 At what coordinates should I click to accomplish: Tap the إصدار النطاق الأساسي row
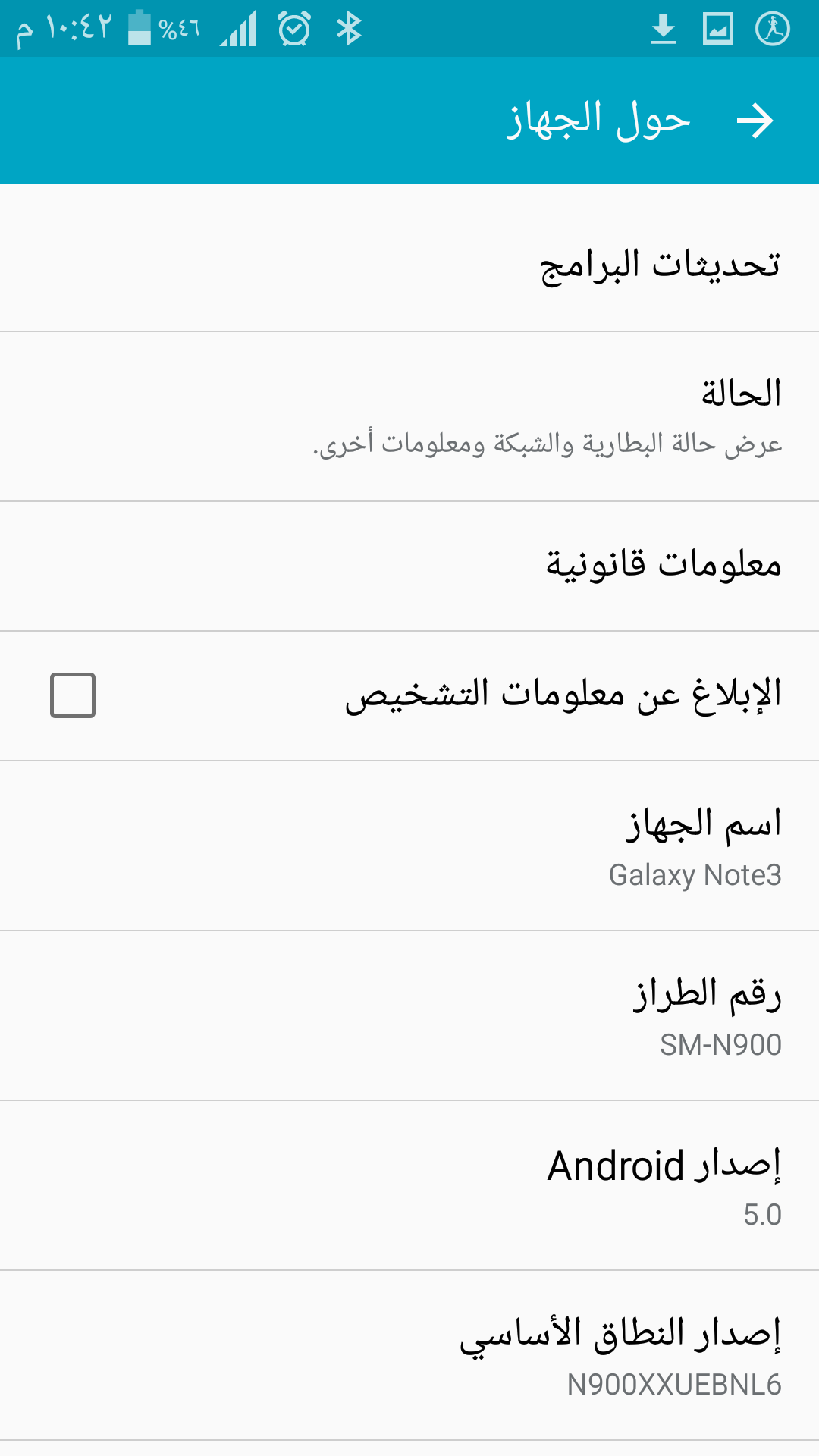click(x=409, y=1356)
